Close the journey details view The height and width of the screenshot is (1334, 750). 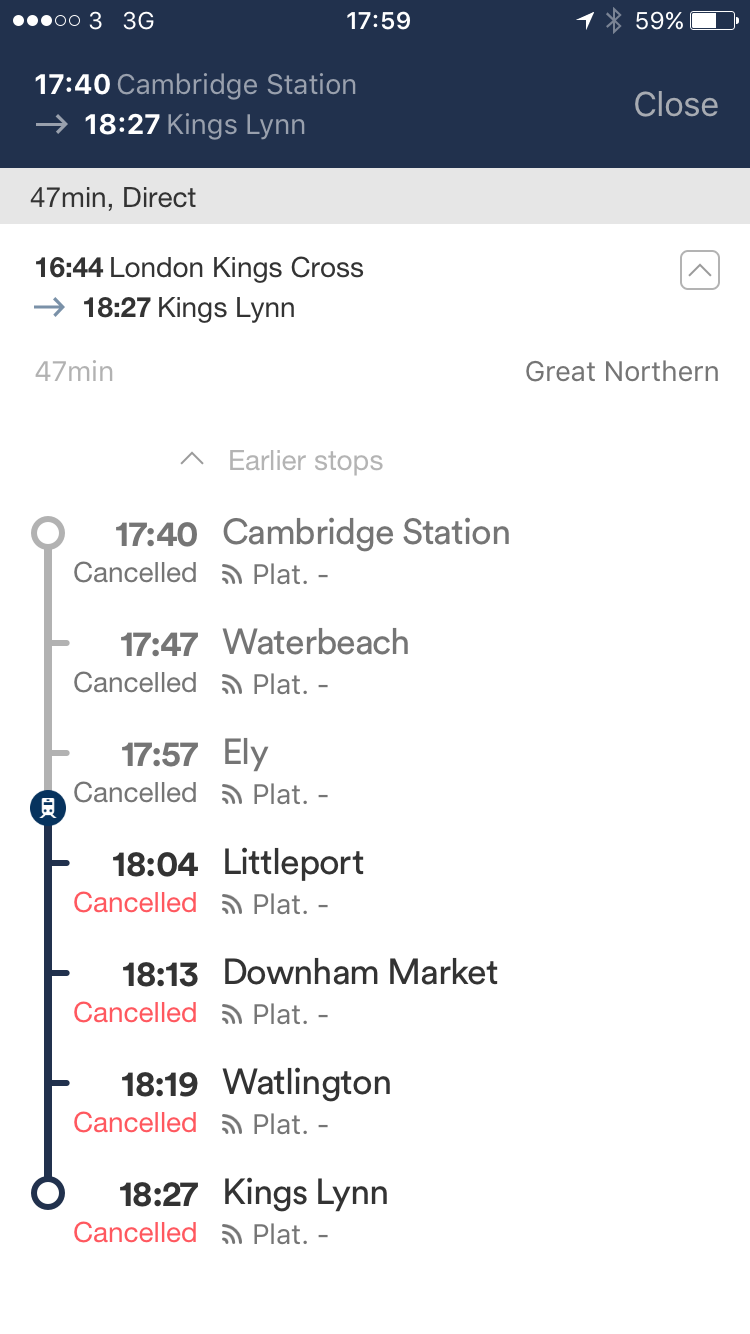[676, 104]
